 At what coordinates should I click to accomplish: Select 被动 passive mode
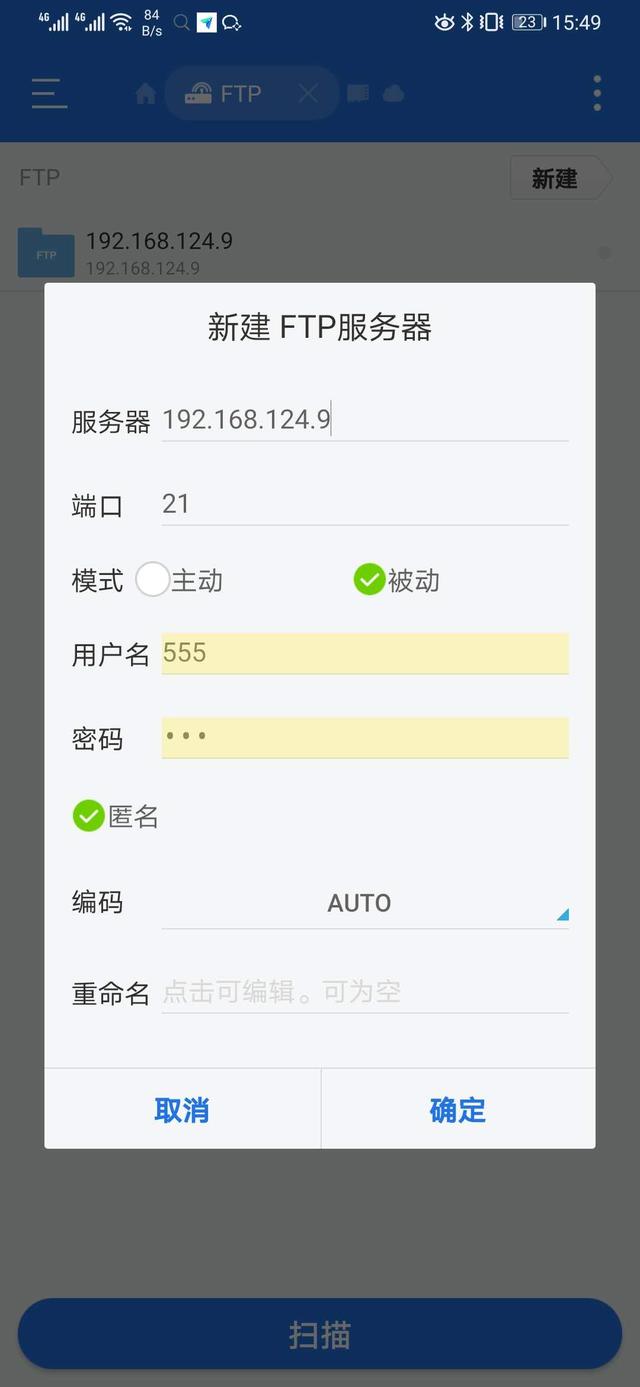[x=370, y=580]
